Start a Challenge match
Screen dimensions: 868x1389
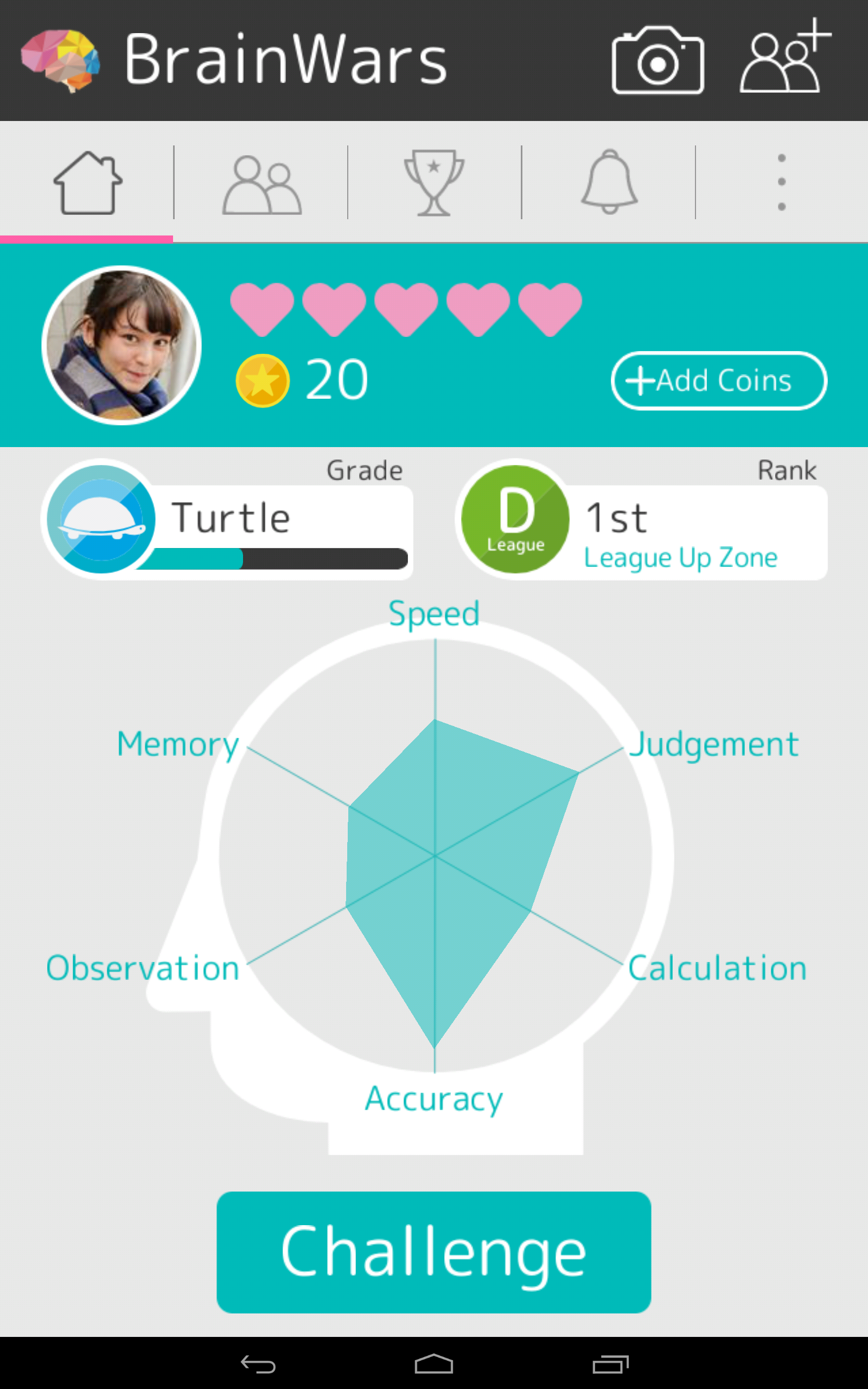[x=433, y=1252]
